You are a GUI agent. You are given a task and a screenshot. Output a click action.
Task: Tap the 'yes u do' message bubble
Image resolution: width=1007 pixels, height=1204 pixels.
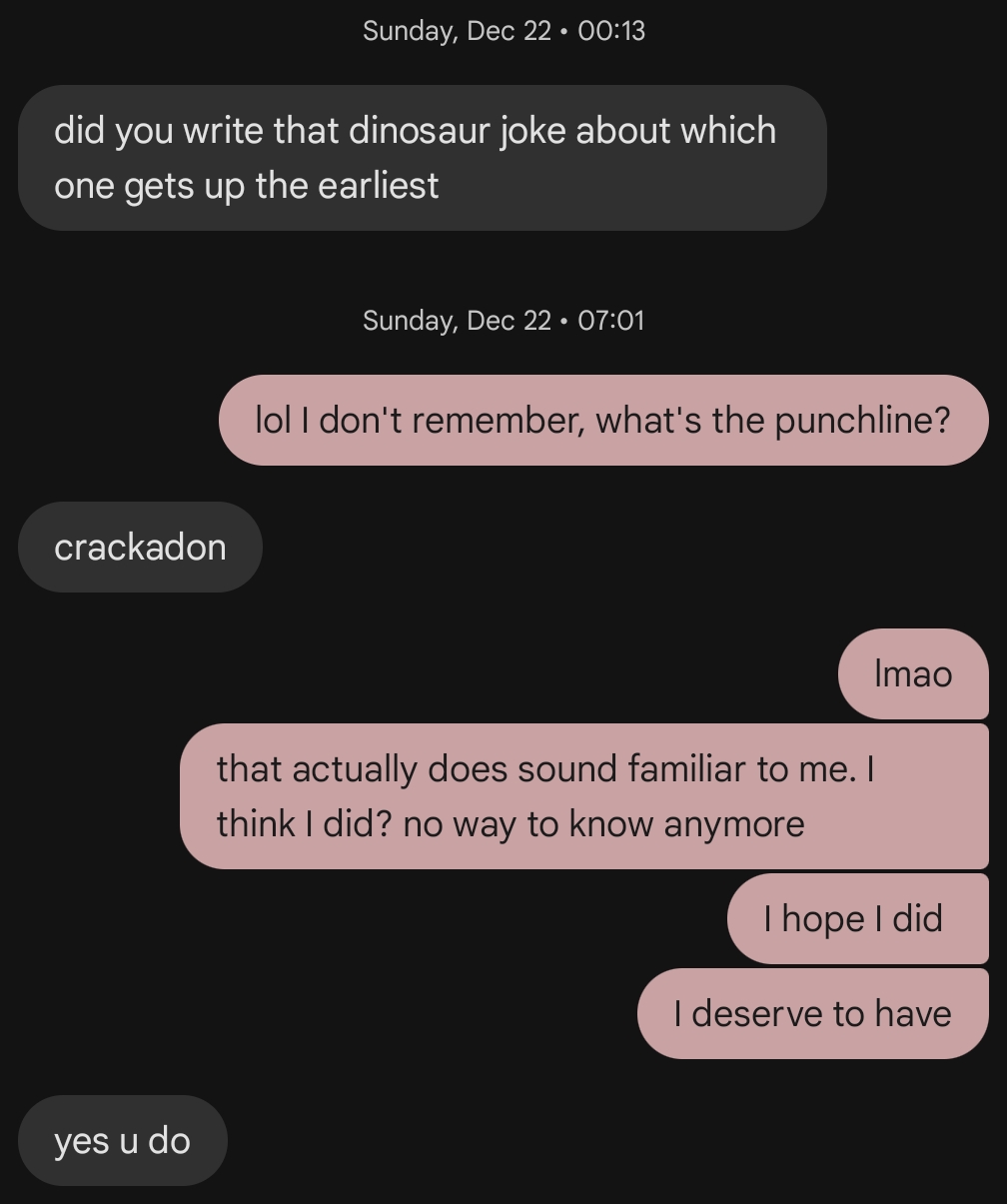click(x=122, y=1140)
